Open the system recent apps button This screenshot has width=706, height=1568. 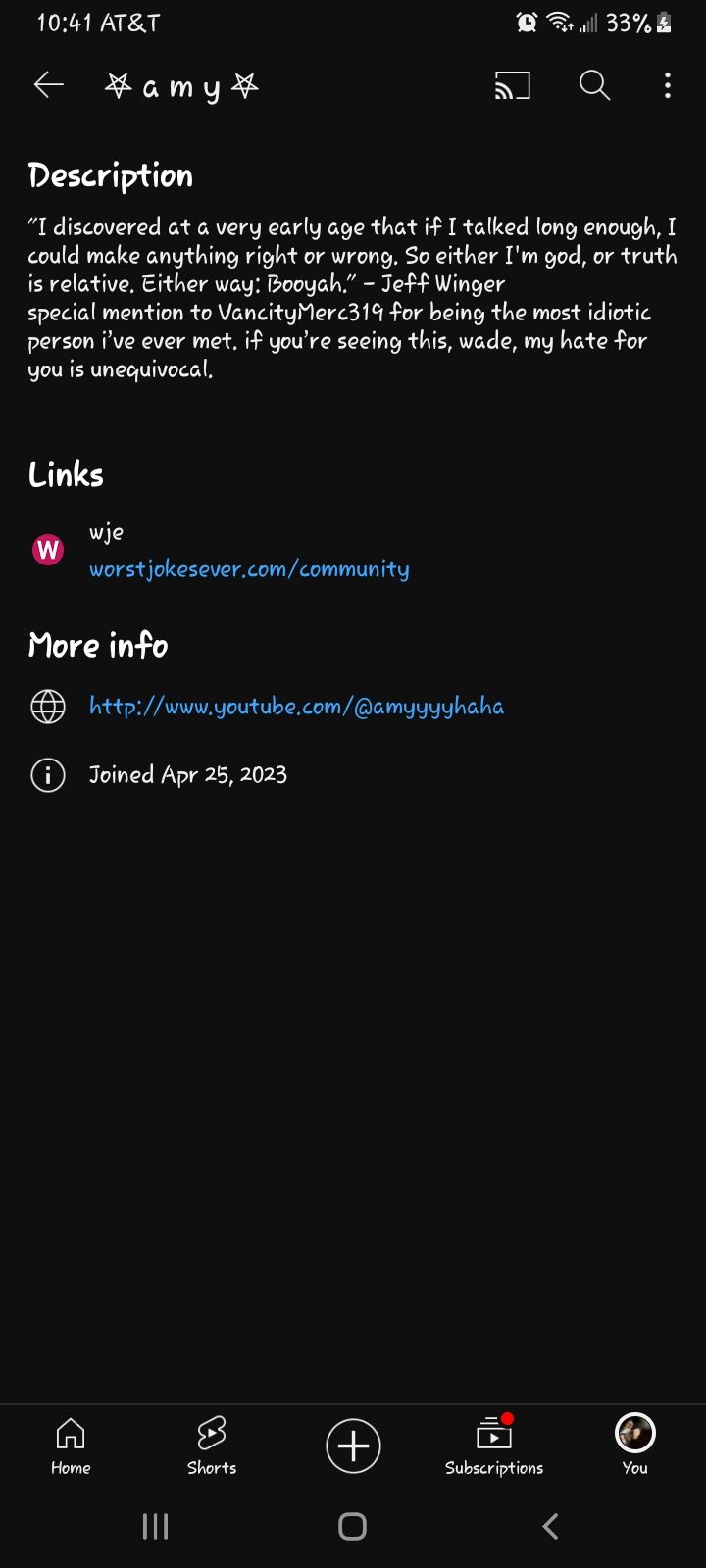point(155,1526)
